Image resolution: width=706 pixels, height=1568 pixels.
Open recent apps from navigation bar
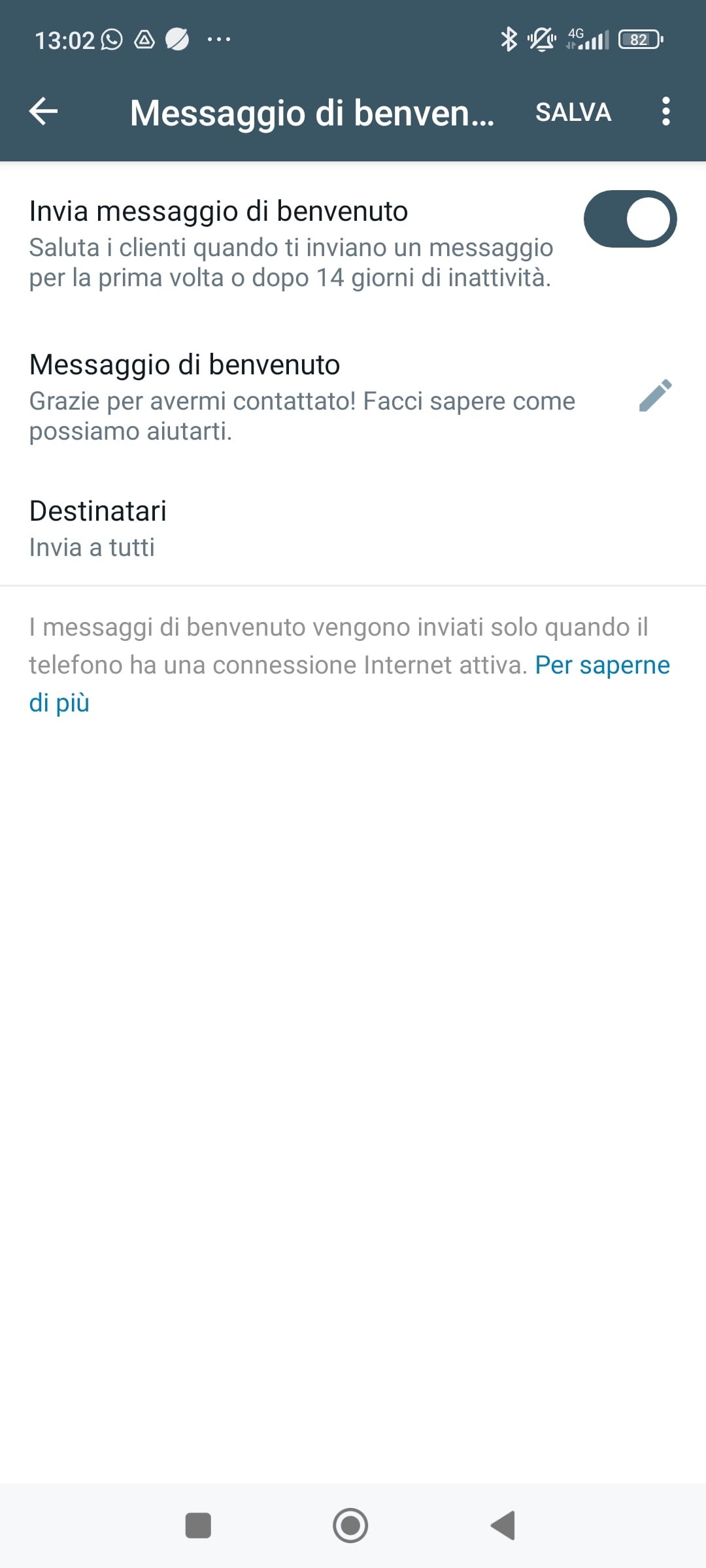(198, 1526)
